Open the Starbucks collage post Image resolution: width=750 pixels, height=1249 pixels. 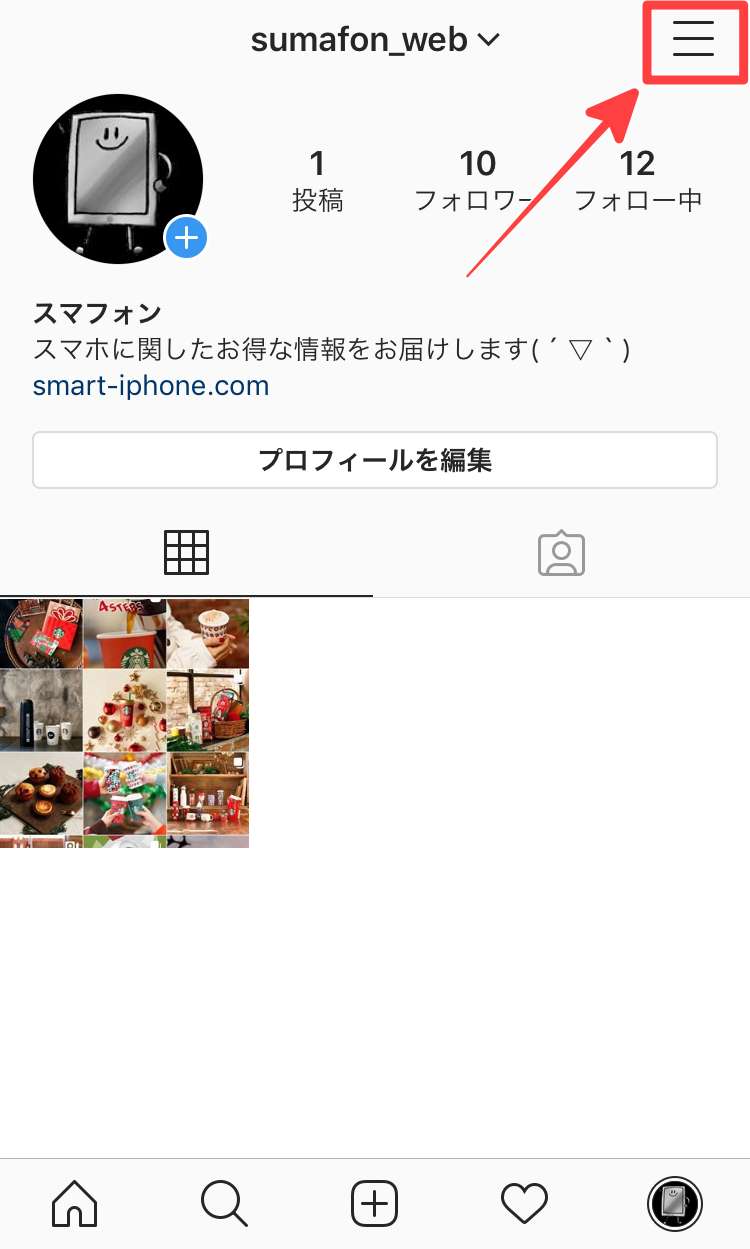(x=124, y=722)
